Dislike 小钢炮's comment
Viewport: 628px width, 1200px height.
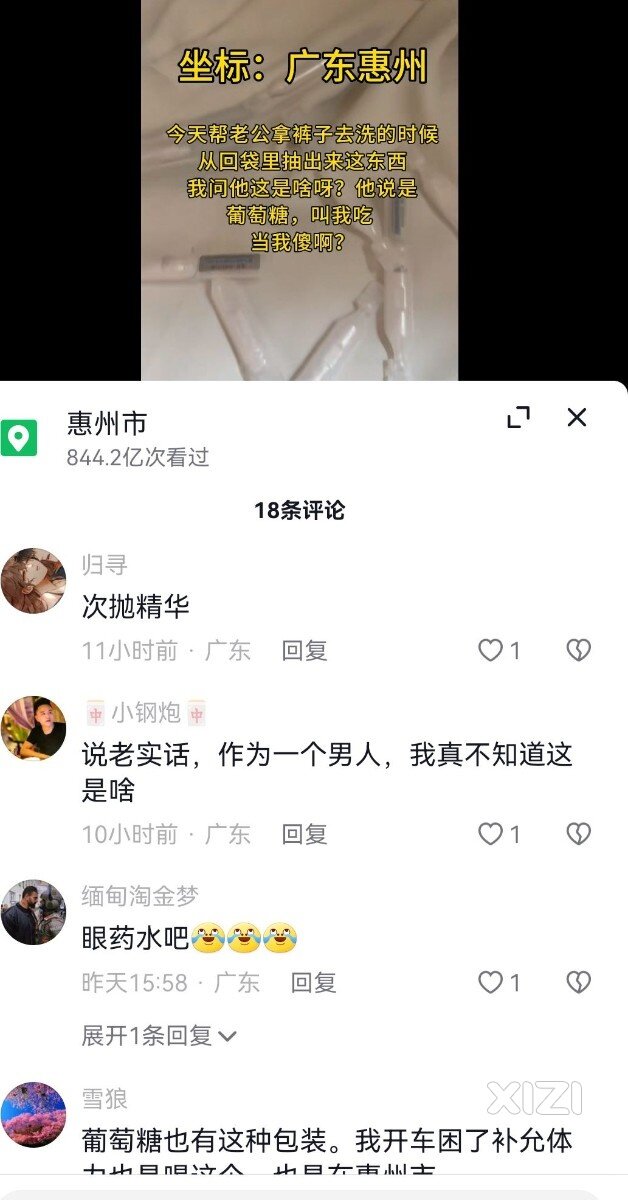click(x=578, y=834)
